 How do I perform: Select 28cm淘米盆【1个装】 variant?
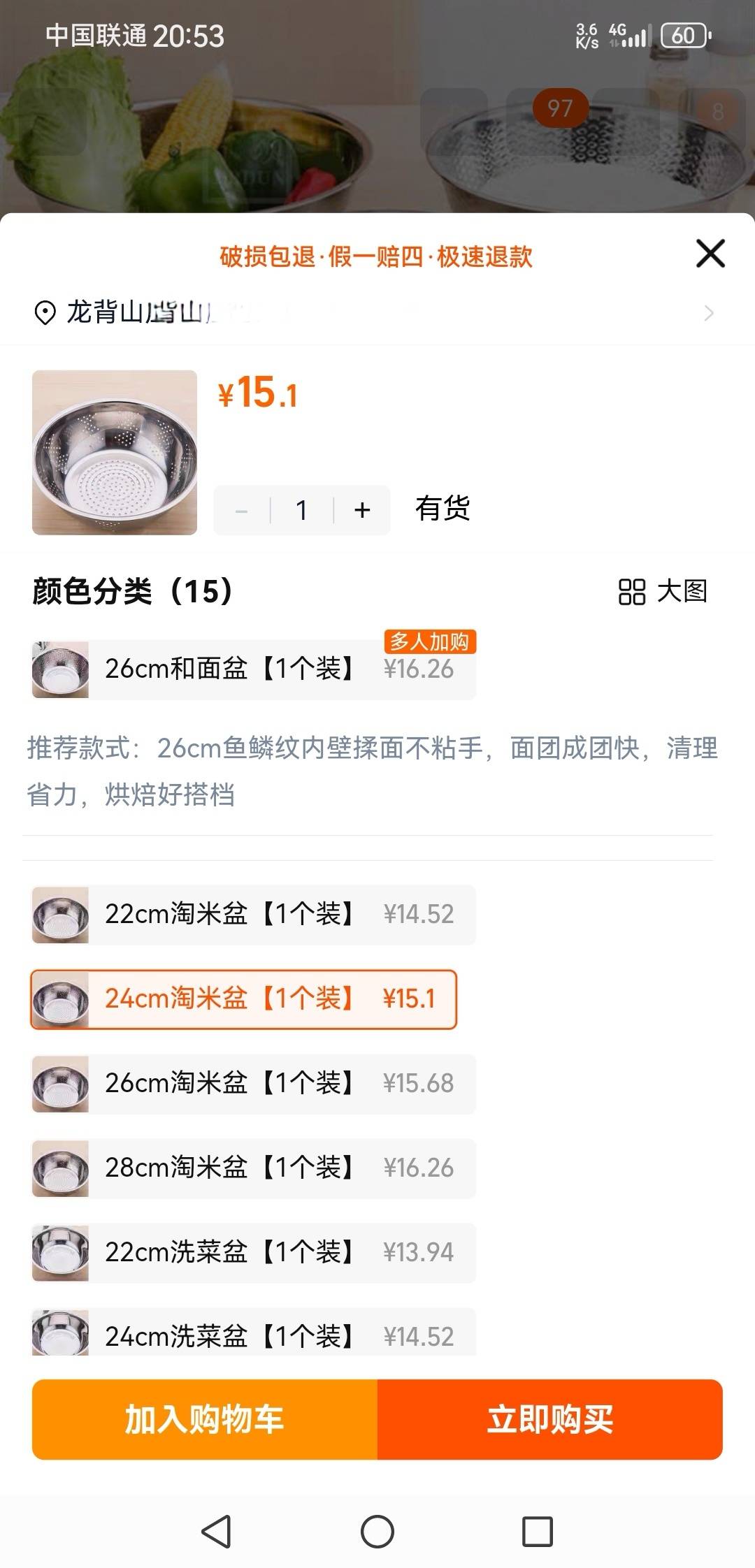point(253,1168)
